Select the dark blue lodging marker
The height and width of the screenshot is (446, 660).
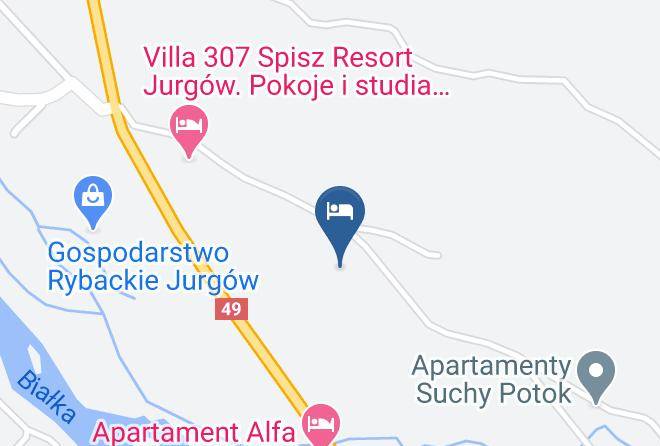point(340,226)
